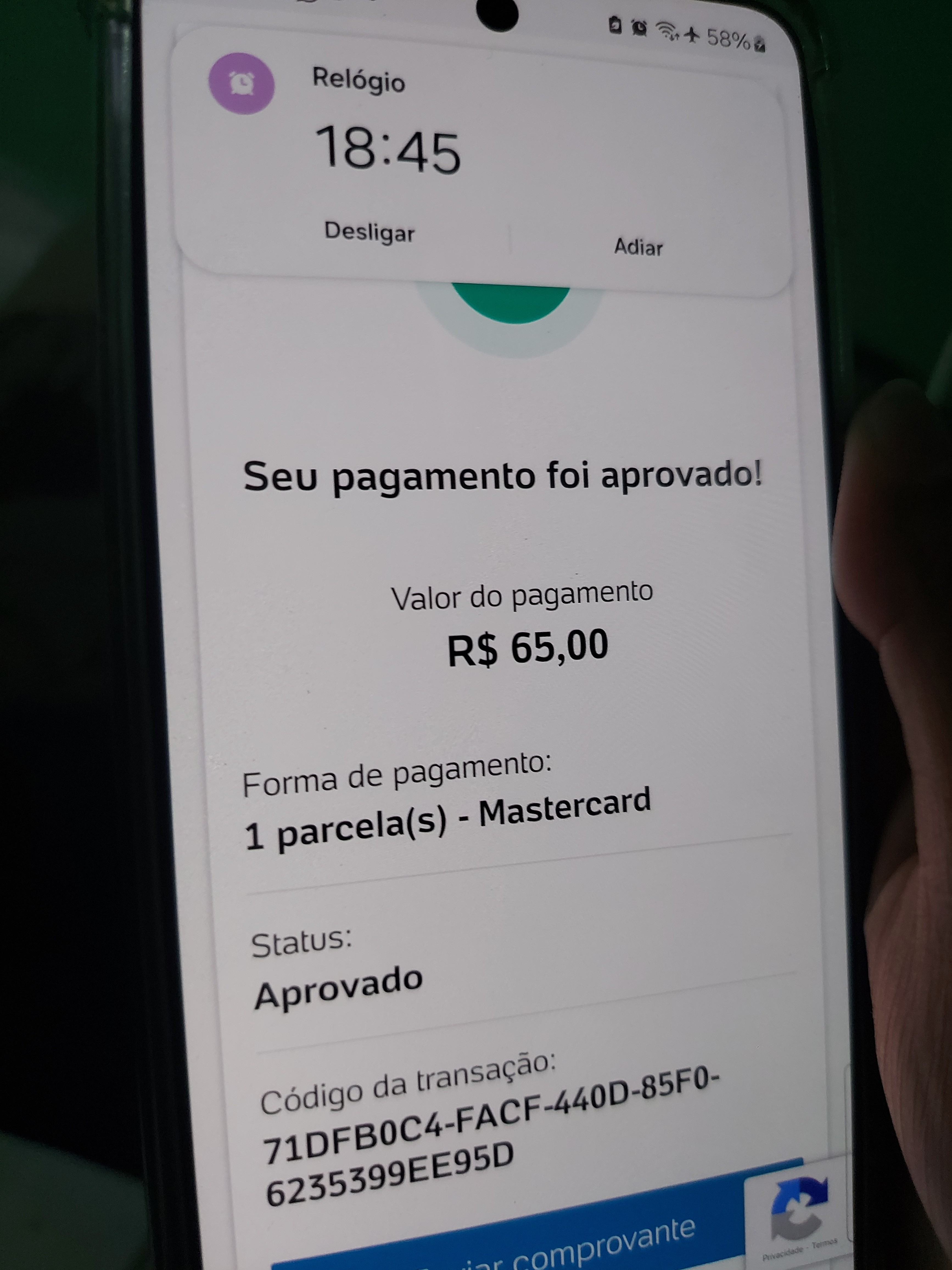Dismiss the alarm with Desligar
The width and height of the screenshot is (952, 1270).
369,233
